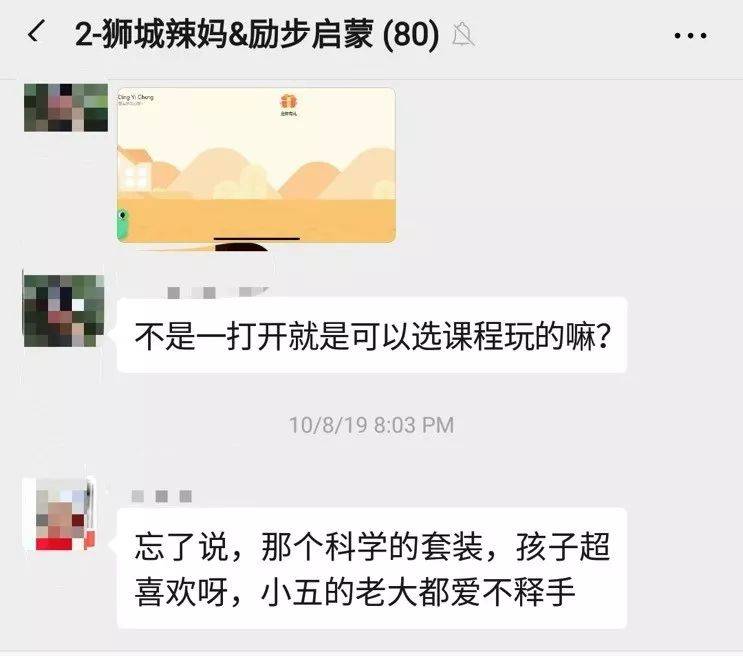
Task: Go back from the group chat
Action: pyautogui.click(x=37, y=34)
